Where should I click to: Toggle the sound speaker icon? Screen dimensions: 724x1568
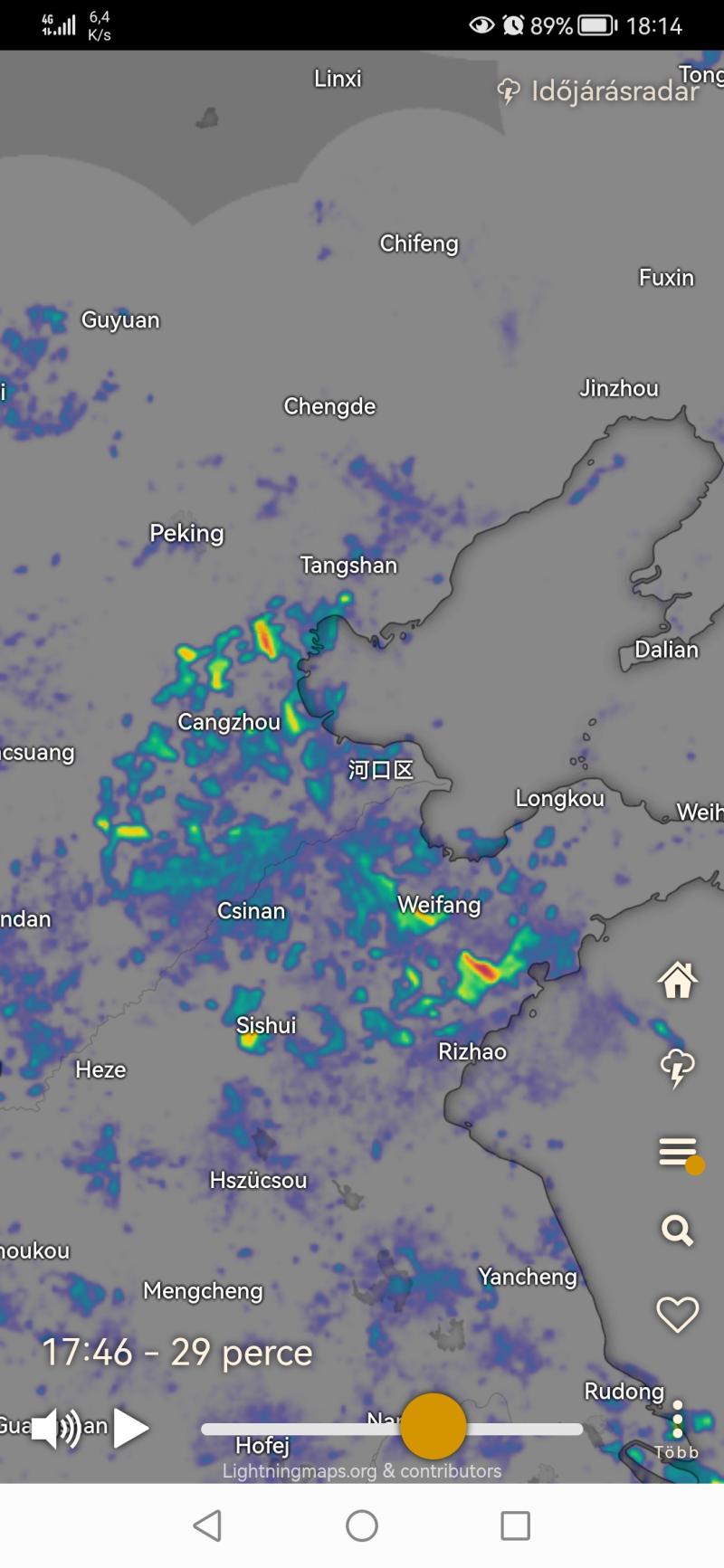click(x=56, y=1429)
